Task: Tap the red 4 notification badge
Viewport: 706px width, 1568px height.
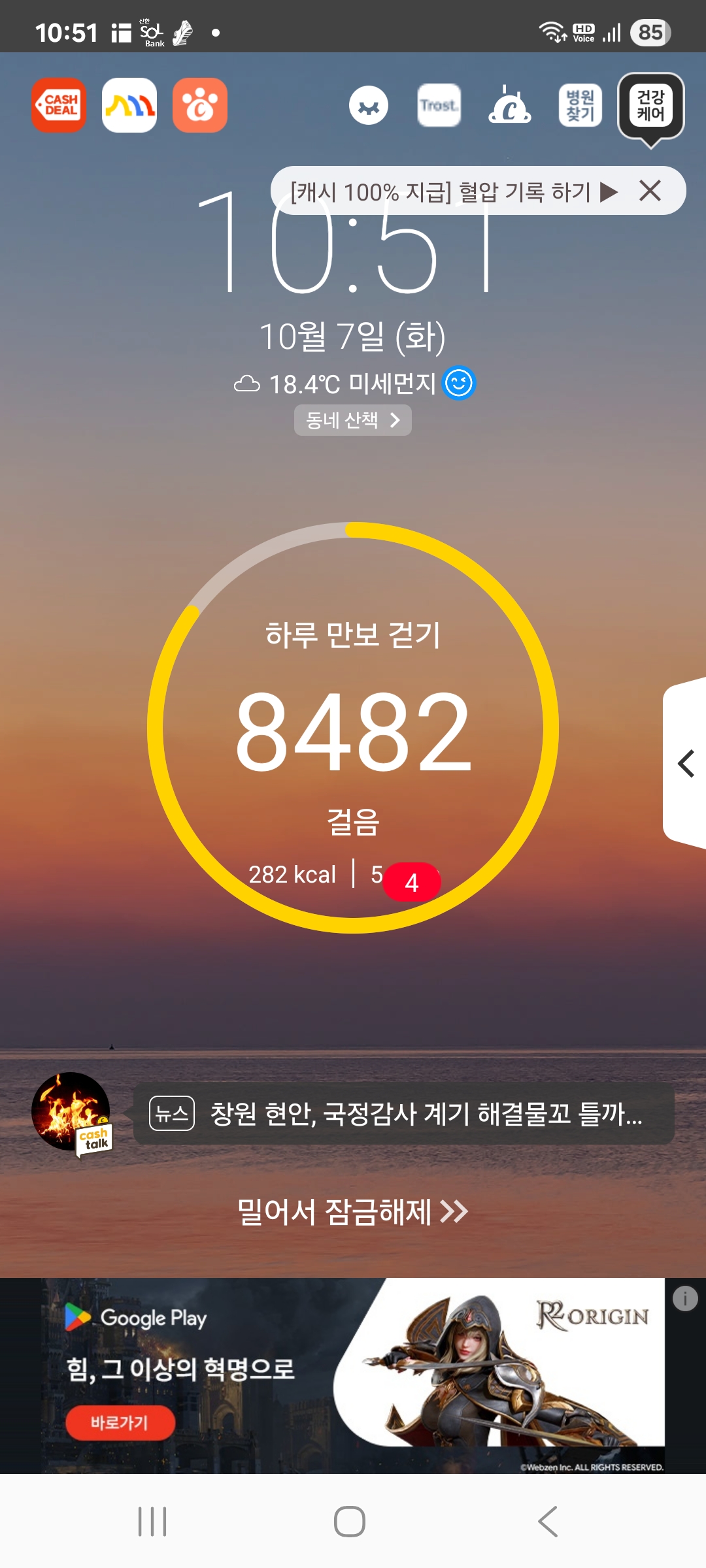Action: [x=412, y=883]
